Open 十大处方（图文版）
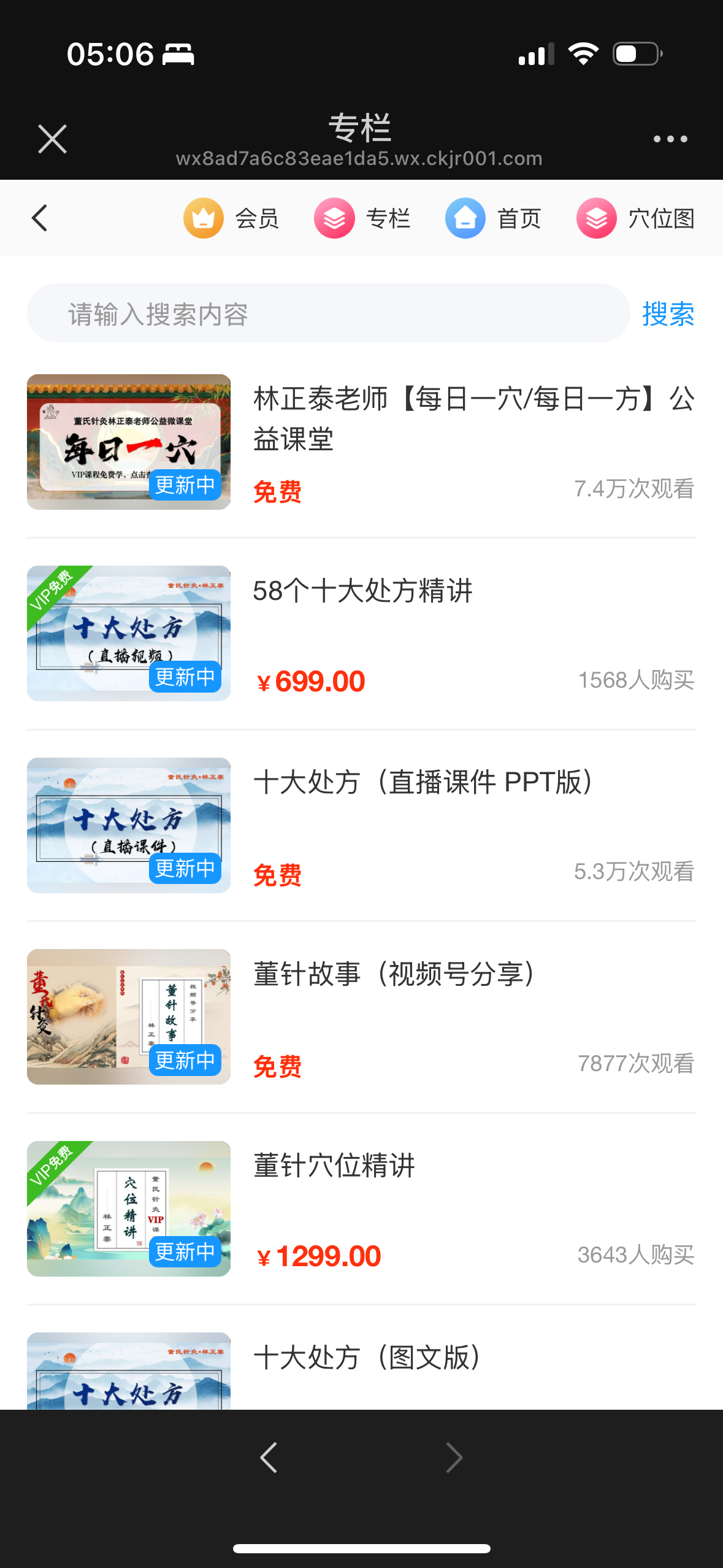Image resolution: width=723 pixels, height=1568 pixels. click(x=367, y=1357)
